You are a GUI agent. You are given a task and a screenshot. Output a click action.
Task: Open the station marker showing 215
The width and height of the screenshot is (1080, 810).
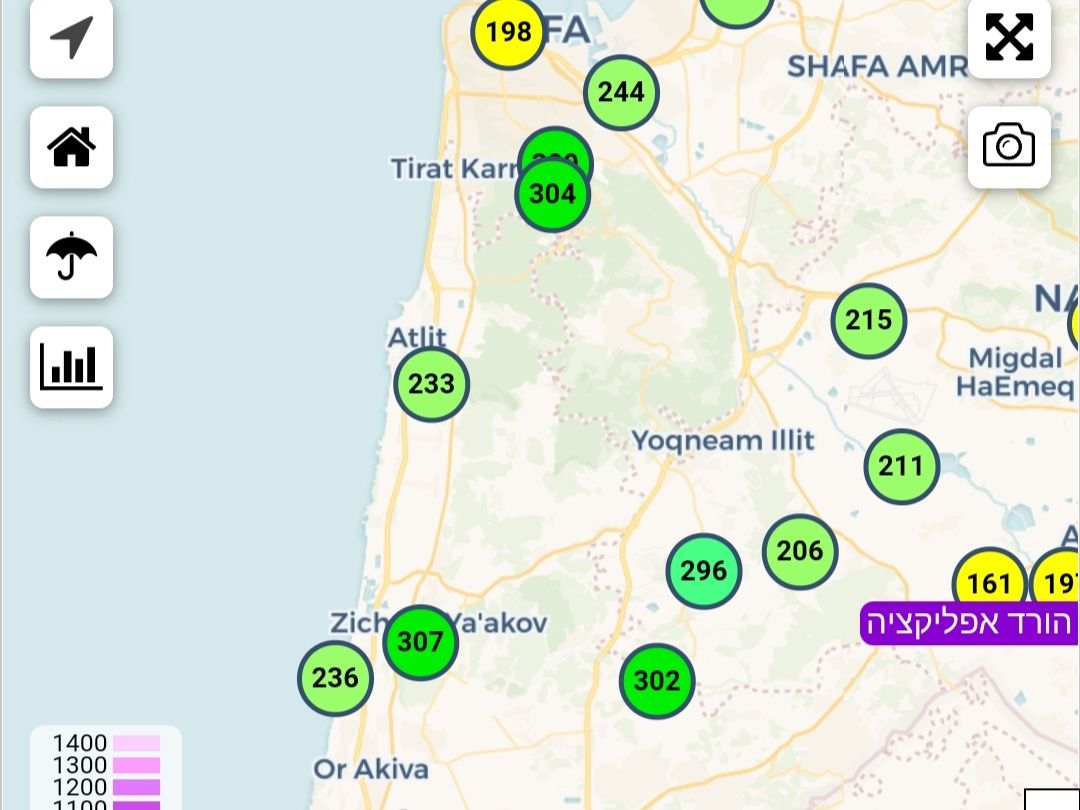pyautogui.click(x=868, y=321)
